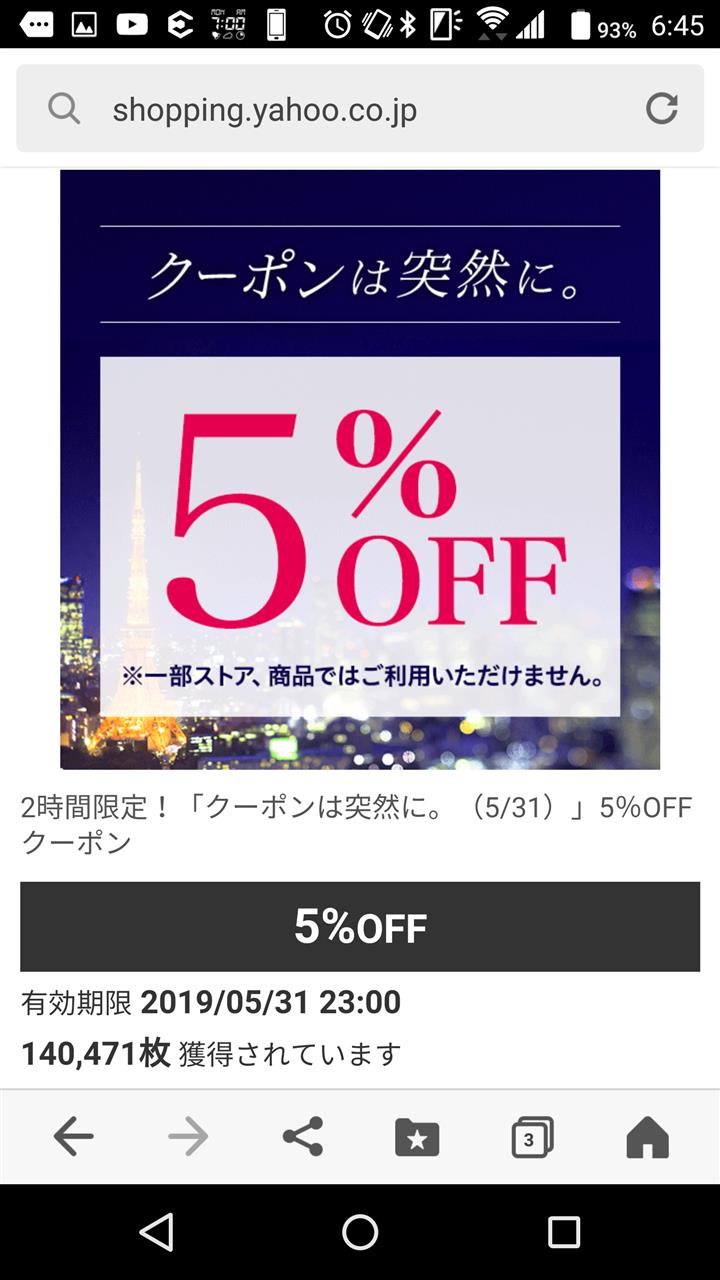The height and width of the screenshot is (1280, 720).
Task: Share this coupon page
Action: pyautogui.click(x=303, y=1137)
